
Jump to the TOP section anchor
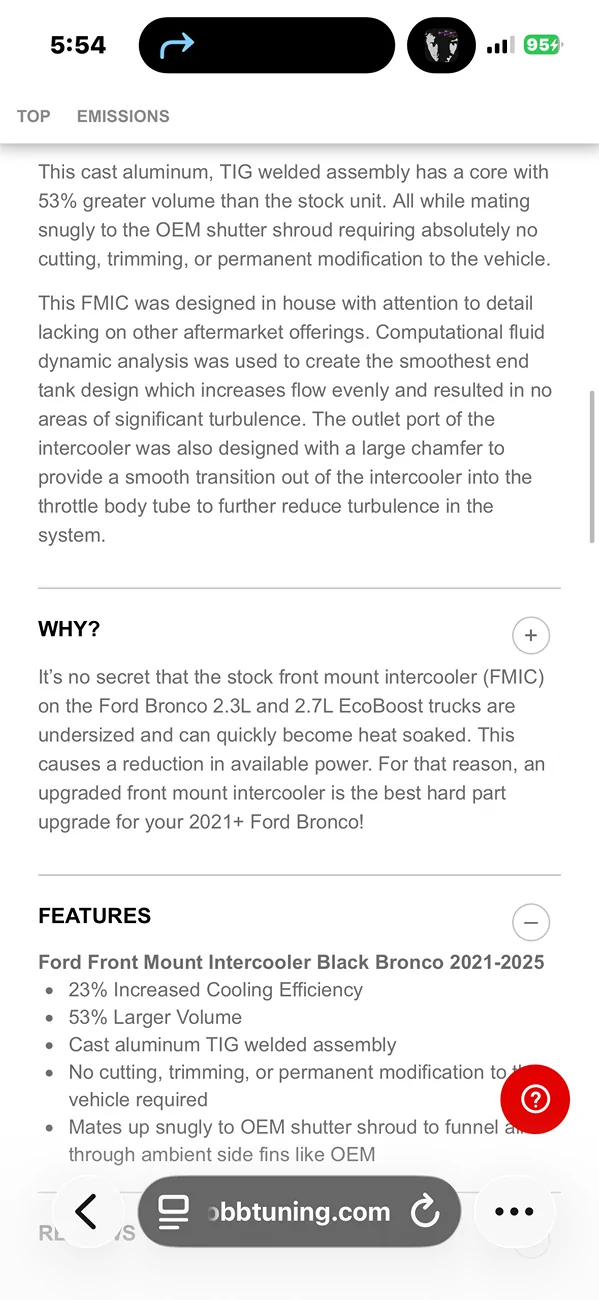[x=33, y=116]
